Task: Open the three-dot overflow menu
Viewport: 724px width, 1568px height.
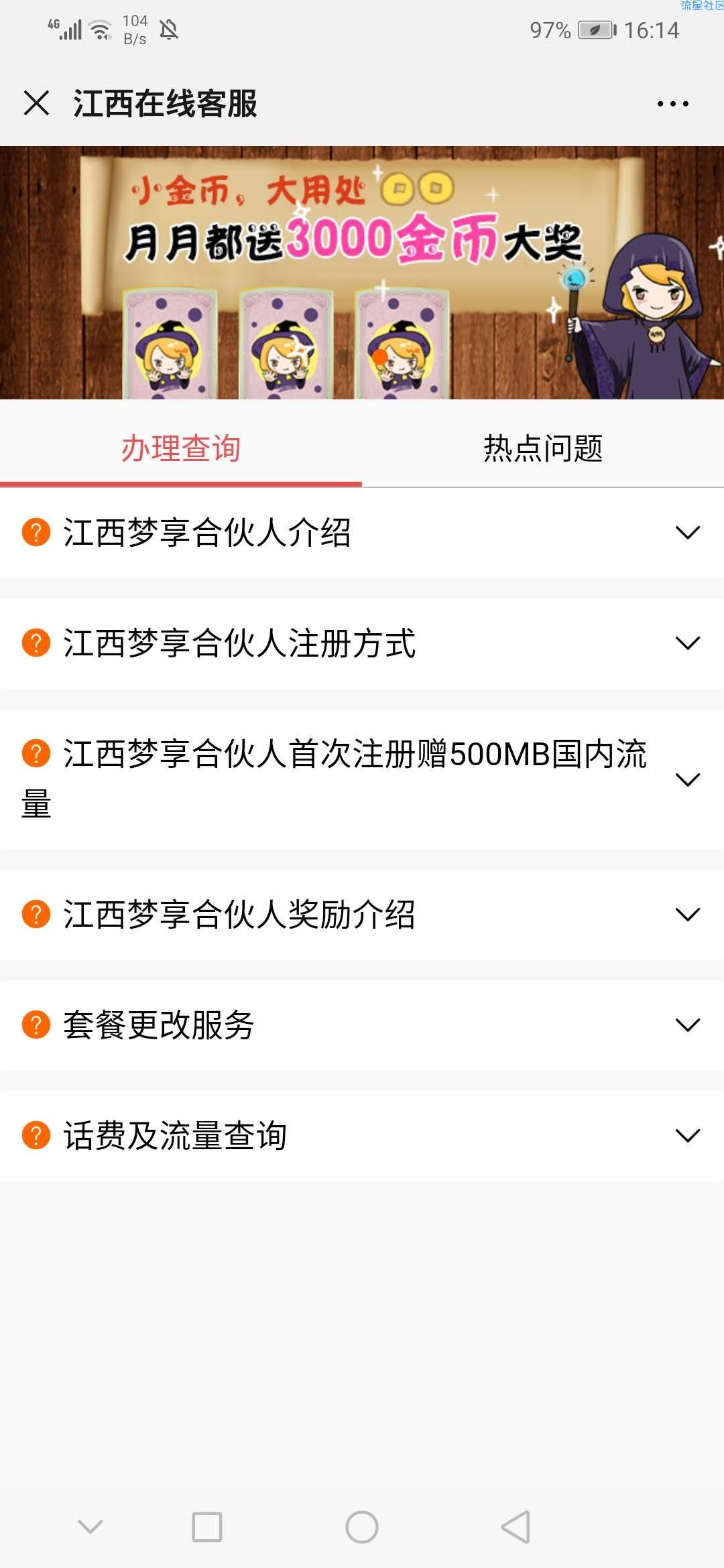Action: pos(672,104)
